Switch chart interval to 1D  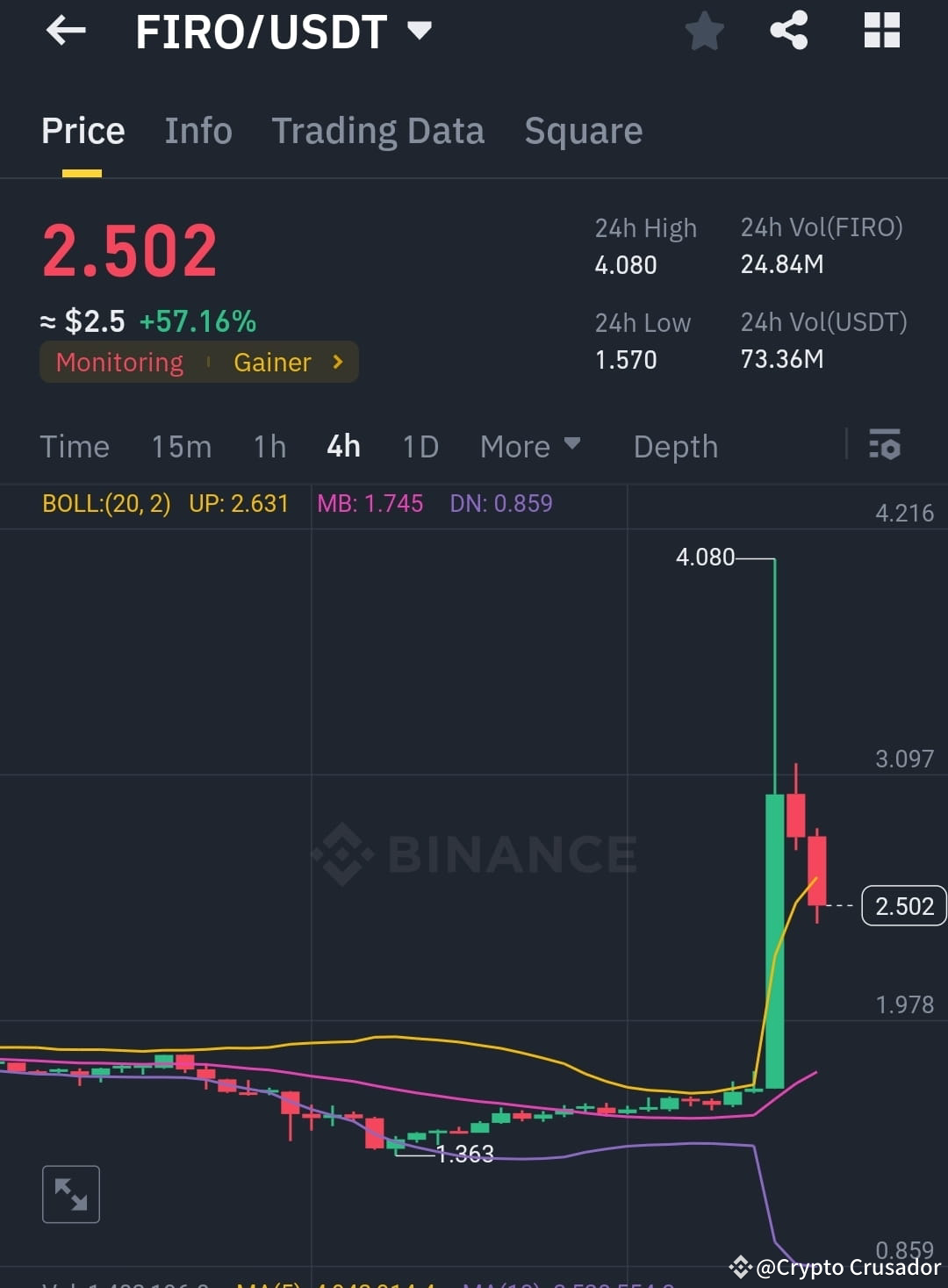420,446
